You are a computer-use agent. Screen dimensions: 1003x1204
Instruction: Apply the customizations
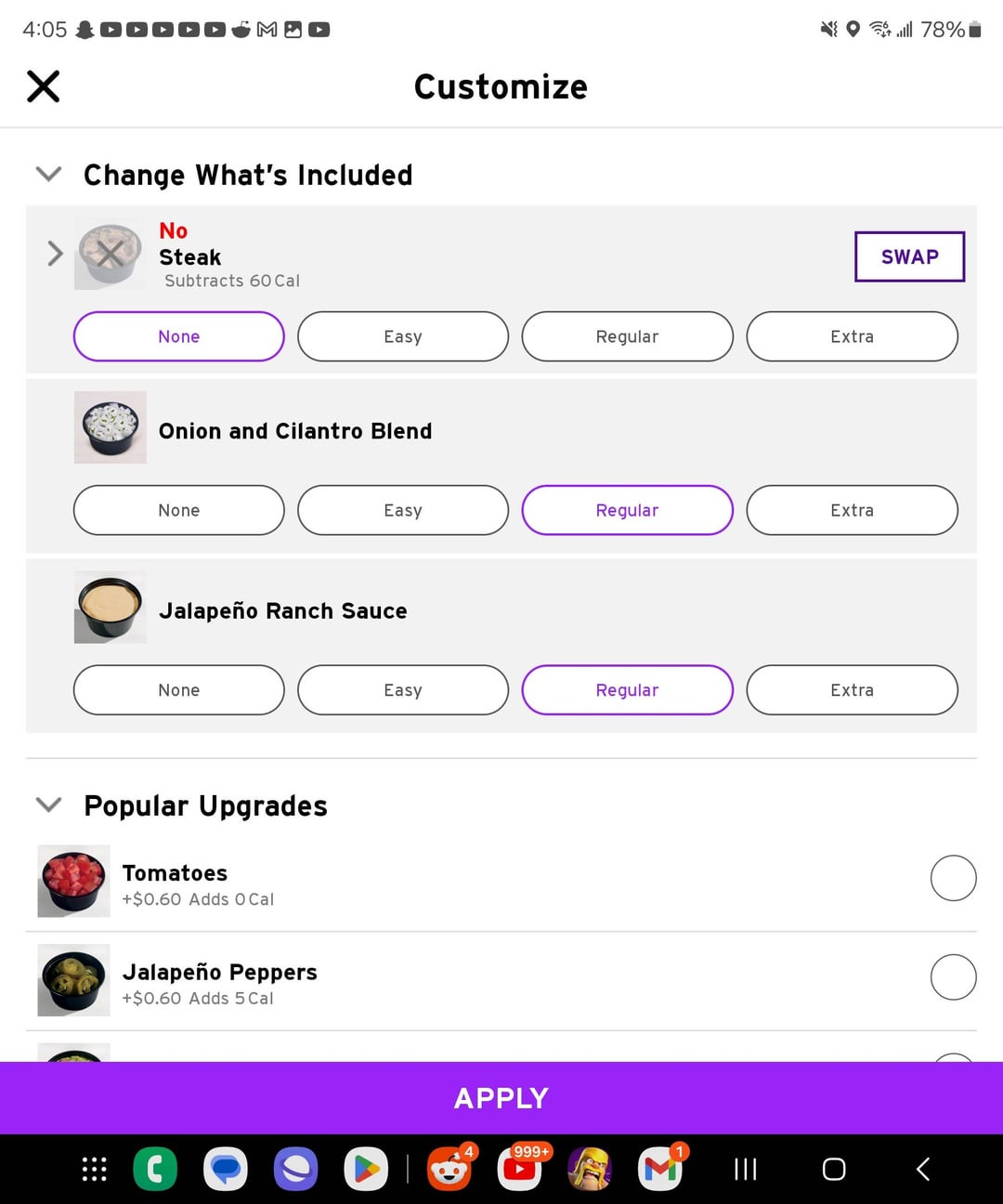(x=501, y=1098)
